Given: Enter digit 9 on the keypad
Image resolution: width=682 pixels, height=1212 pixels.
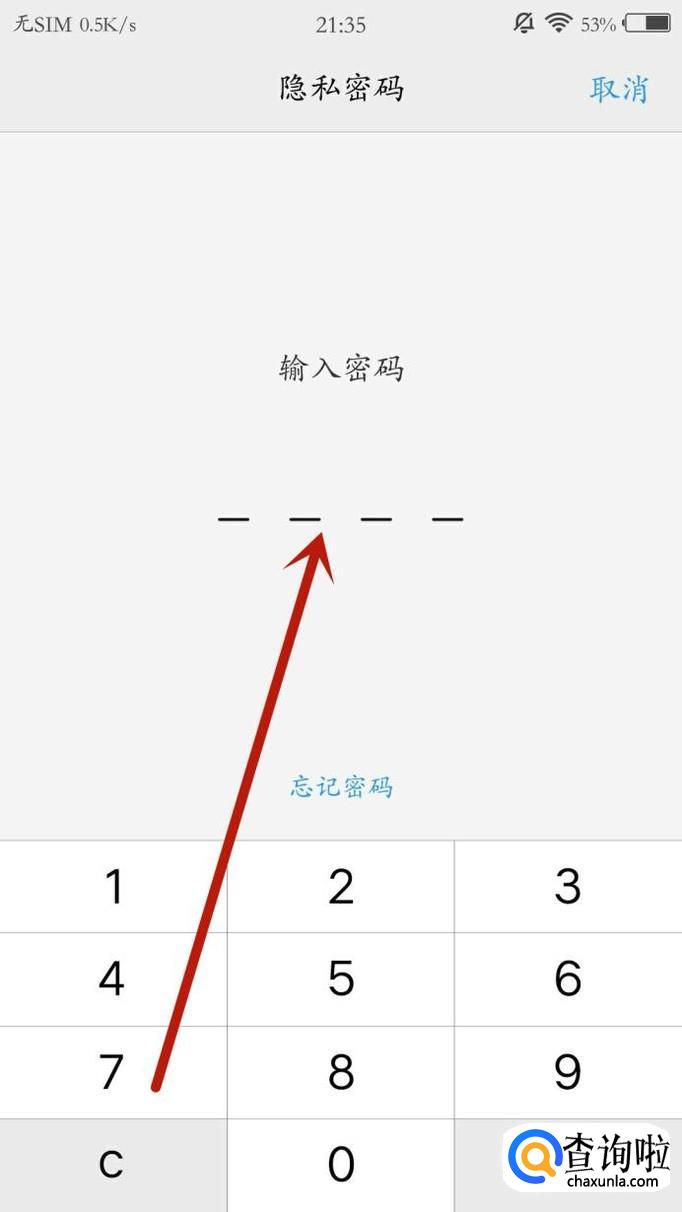Looking at the screenshot, I should click(568, 1072).
